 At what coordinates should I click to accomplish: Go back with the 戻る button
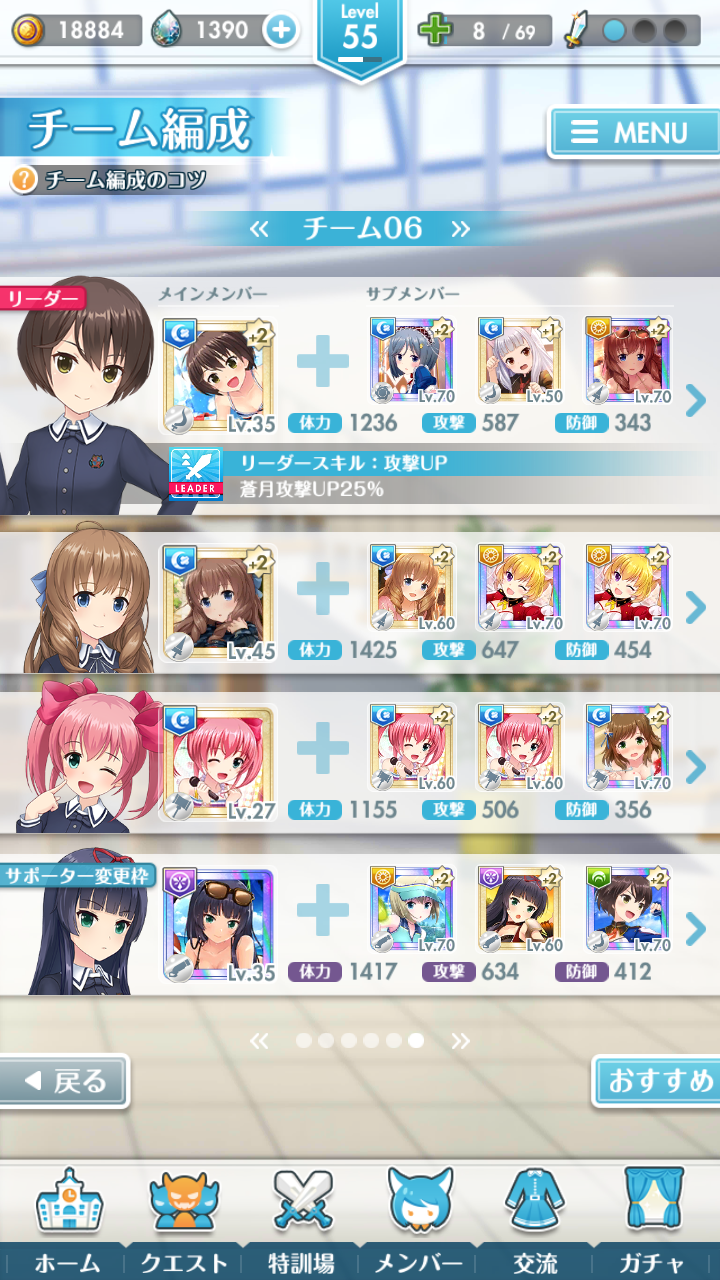click(64, 1080)
